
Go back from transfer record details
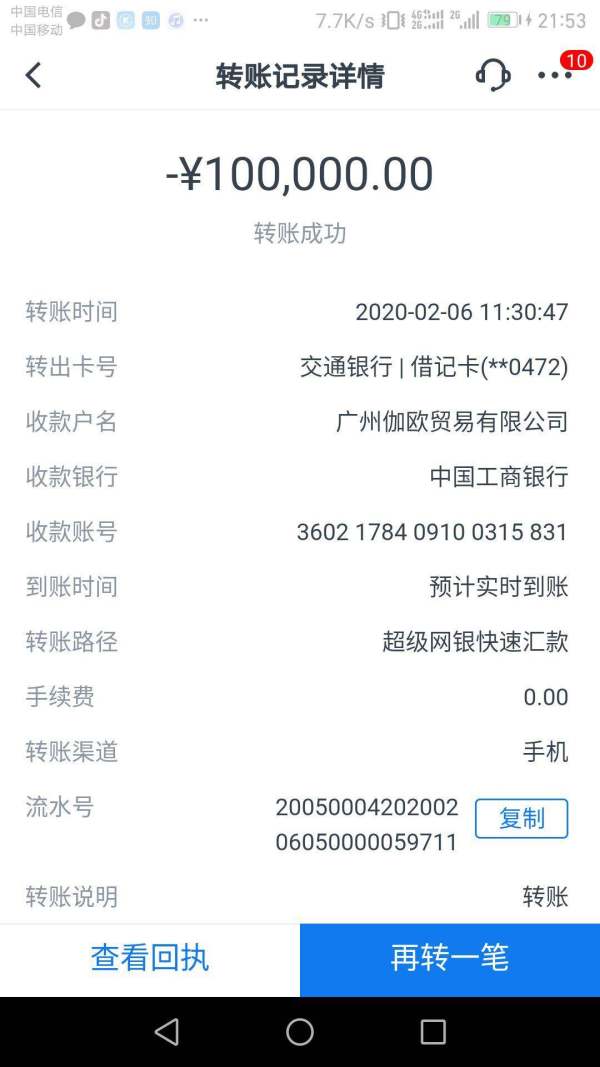click(x=33, y=75)
